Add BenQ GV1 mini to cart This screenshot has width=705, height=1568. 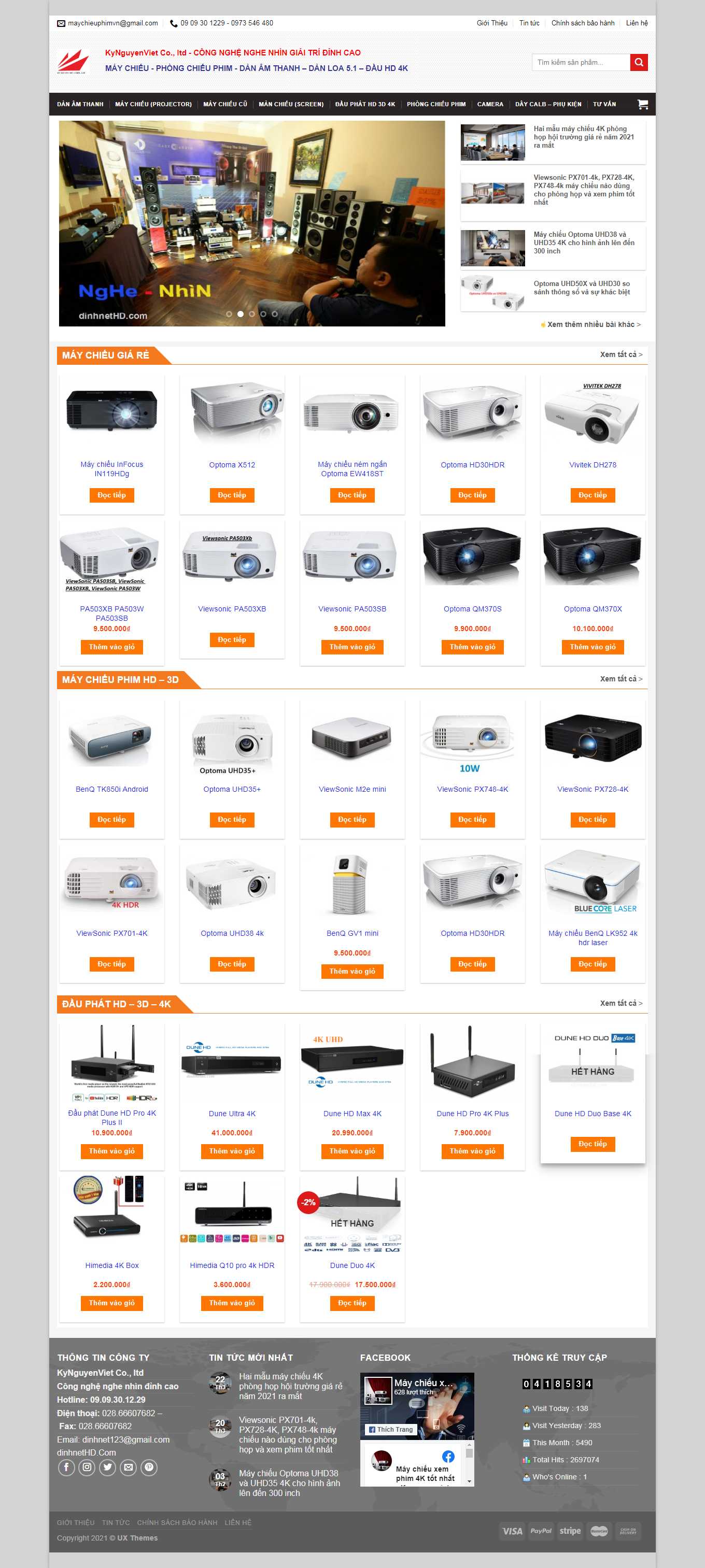click(352, 971)
